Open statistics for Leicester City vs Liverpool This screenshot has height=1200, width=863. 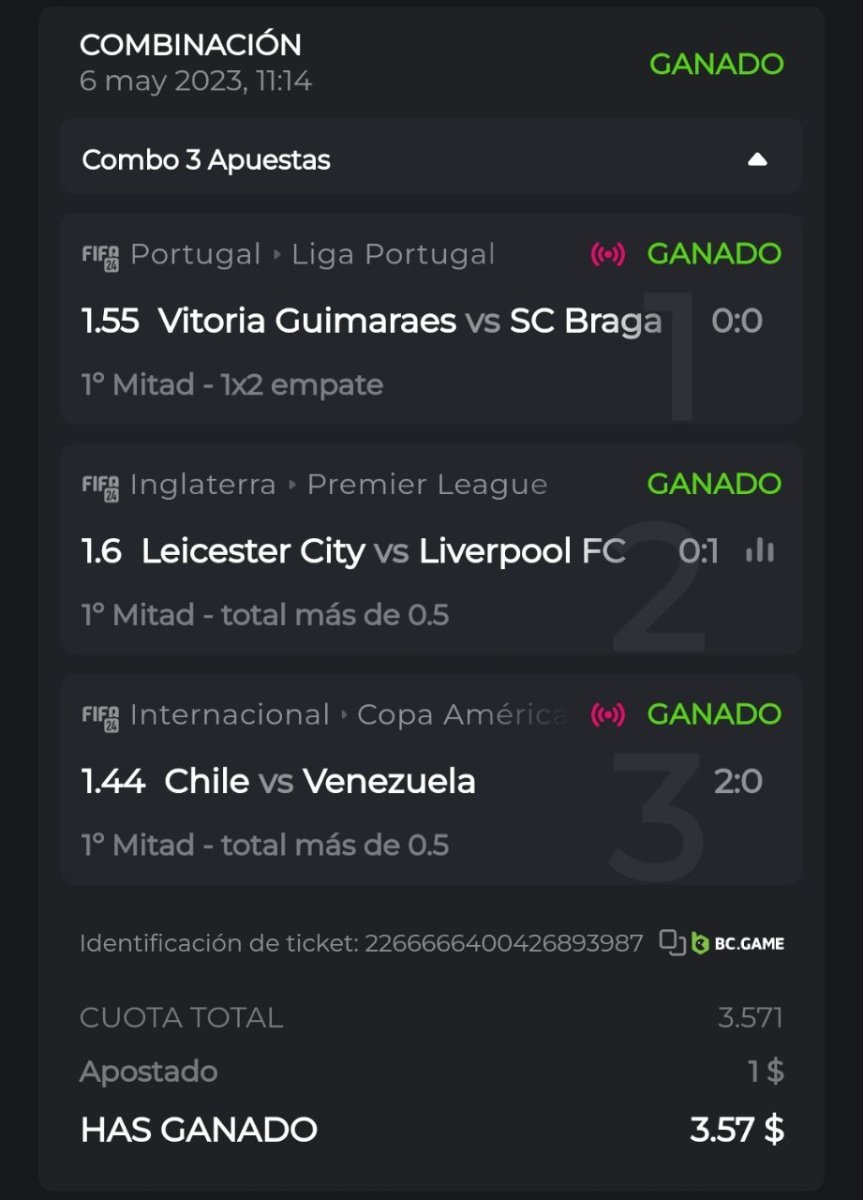[760, 550]
